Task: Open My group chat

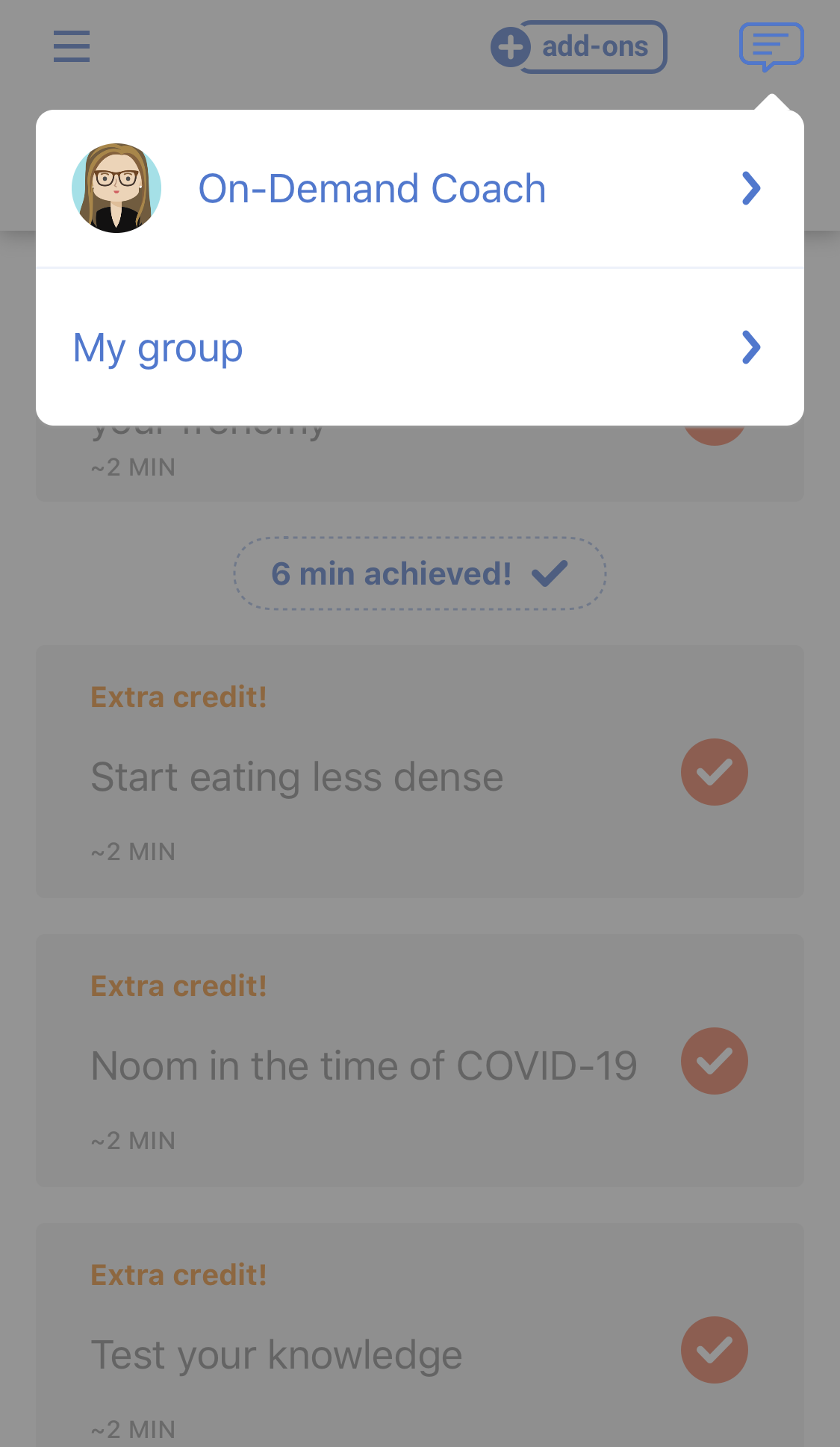Action: (418, 348)
